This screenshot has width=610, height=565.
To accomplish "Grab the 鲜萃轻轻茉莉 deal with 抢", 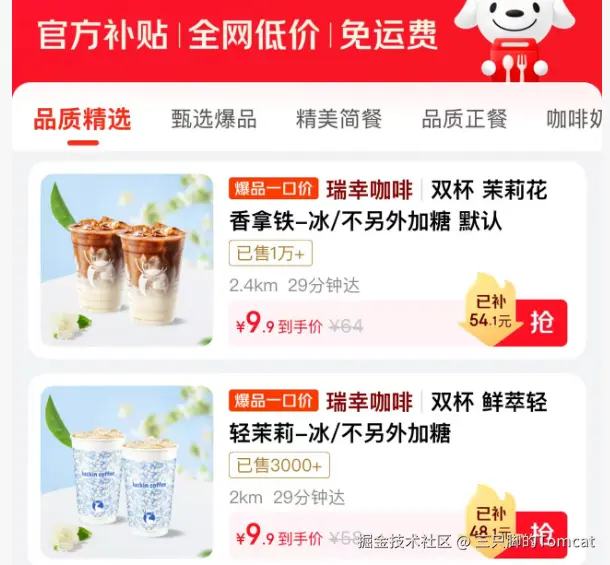I will coord(541,531).
